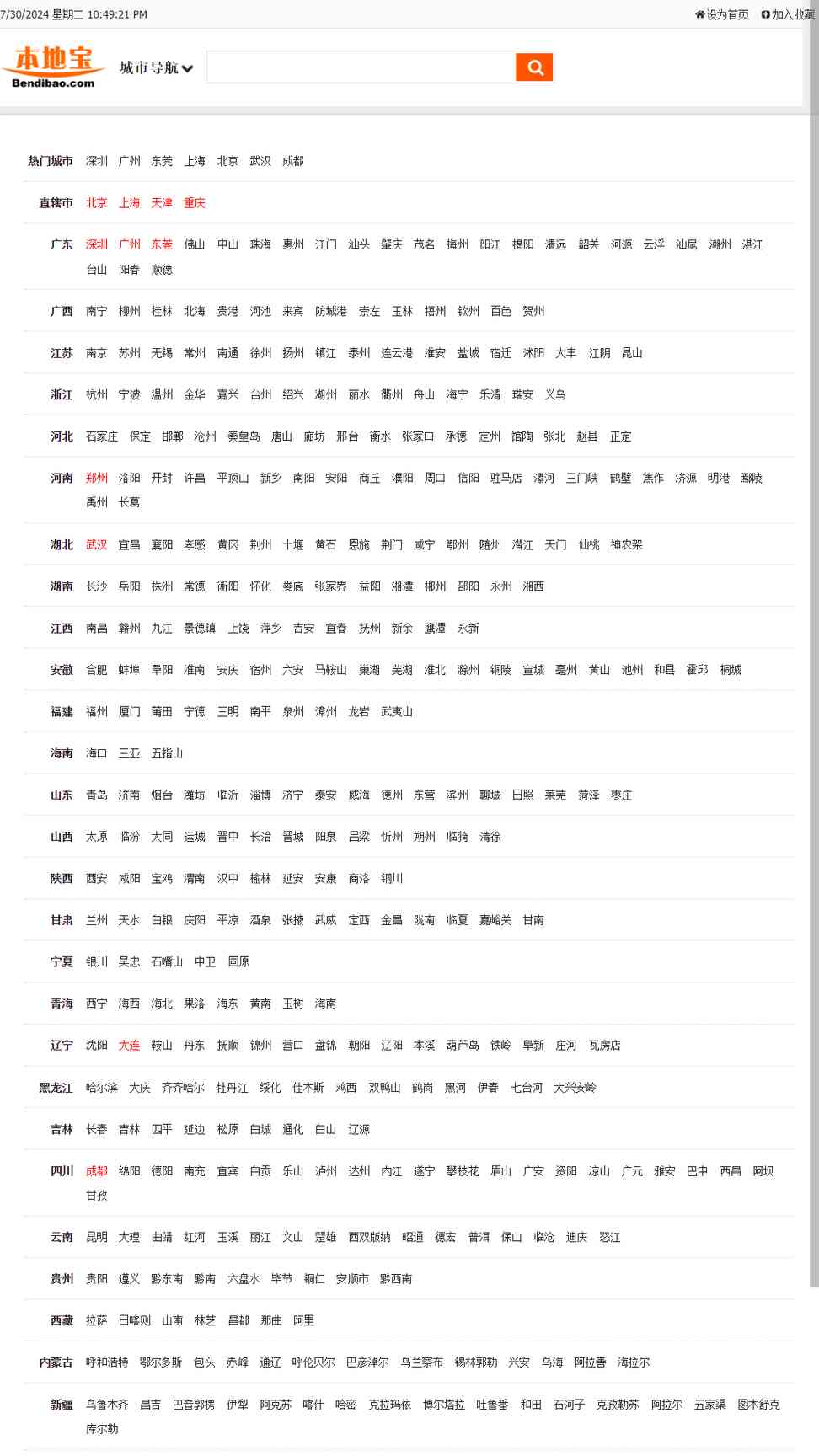
Task: Open the 西安 city link
Action: tap(97, 879)
